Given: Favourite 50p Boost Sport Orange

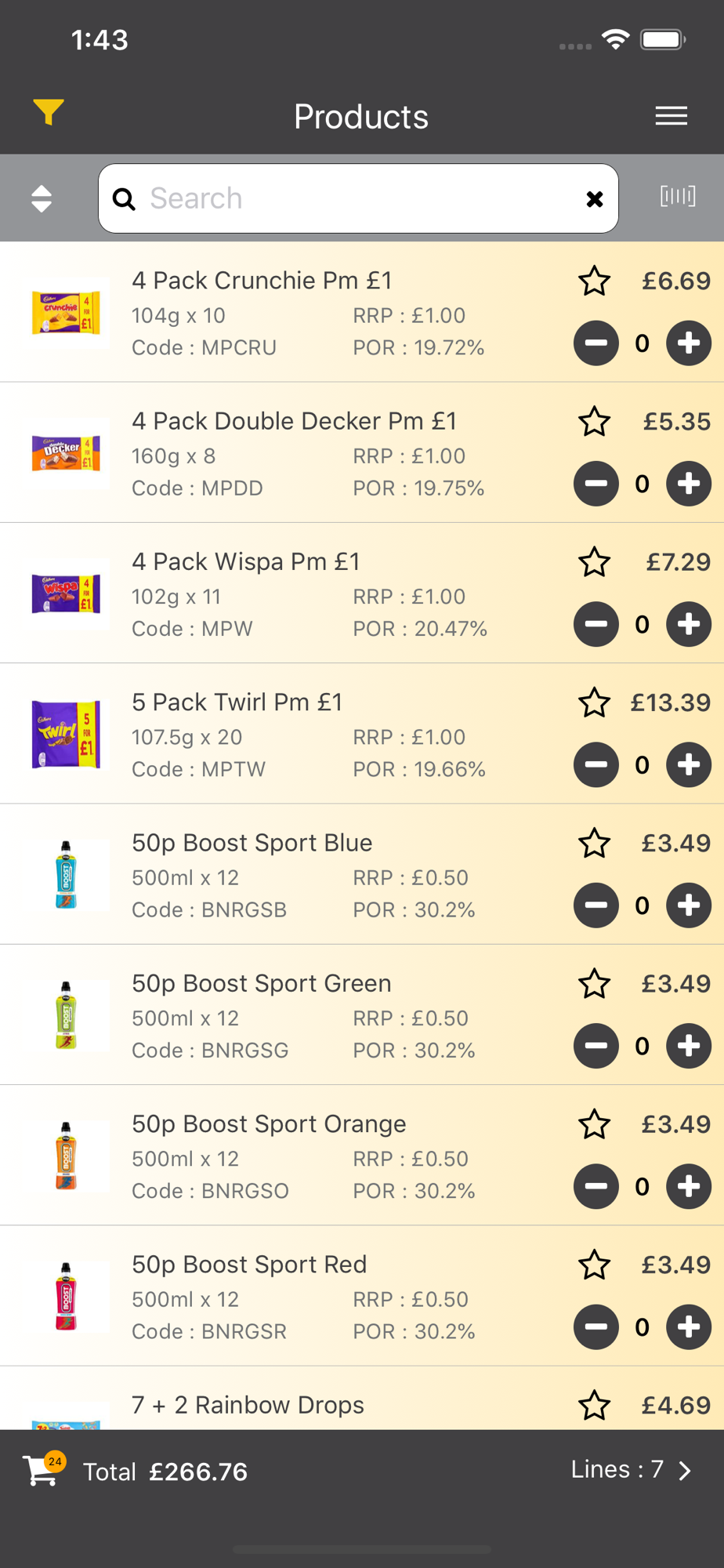Looking at the screenshot, I should 595,1124.
